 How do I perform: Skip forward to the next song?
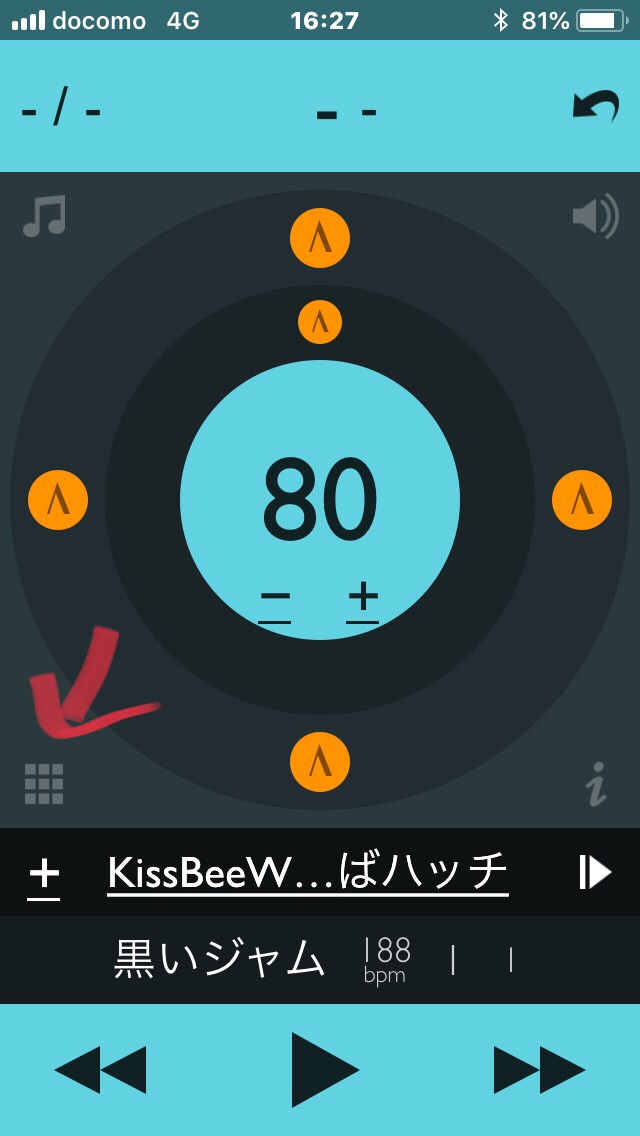540,1070
